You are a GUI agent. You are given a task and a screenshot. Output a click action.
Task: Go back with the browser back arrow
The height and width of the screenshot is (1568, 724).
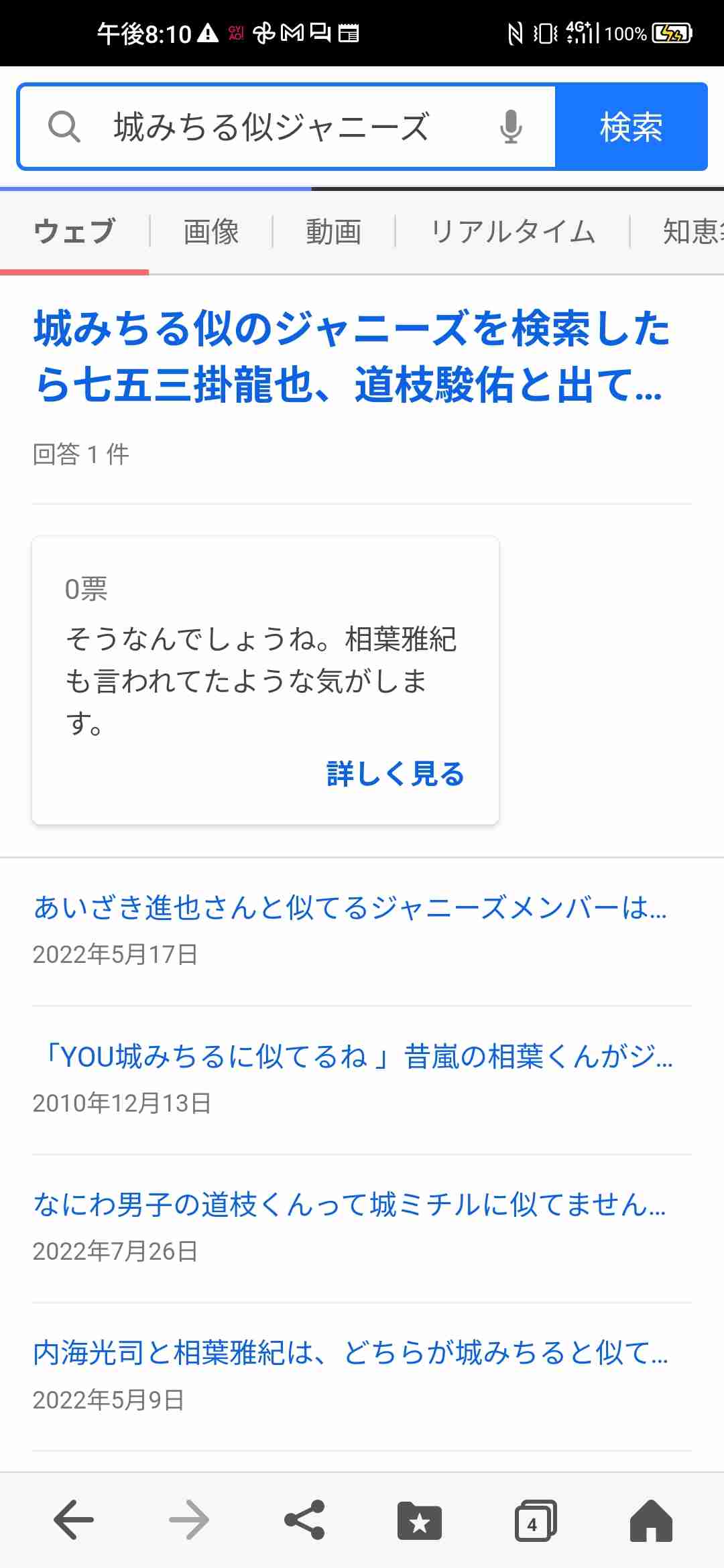(x=74, y=1520)
